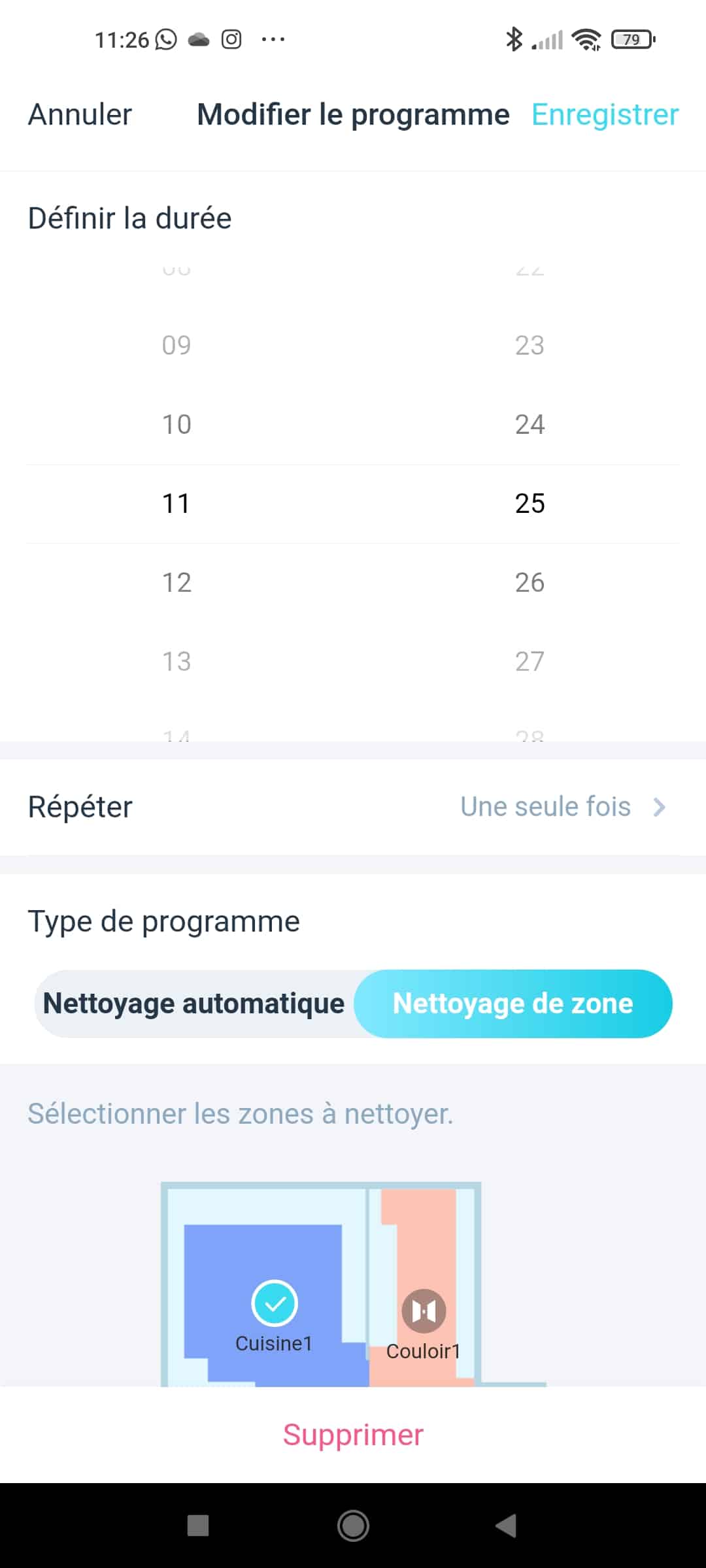The width and height of the screenshot is (706, 1568).
Task: Select hour 10 in the time picker
Action: click(x=176, y=425)
